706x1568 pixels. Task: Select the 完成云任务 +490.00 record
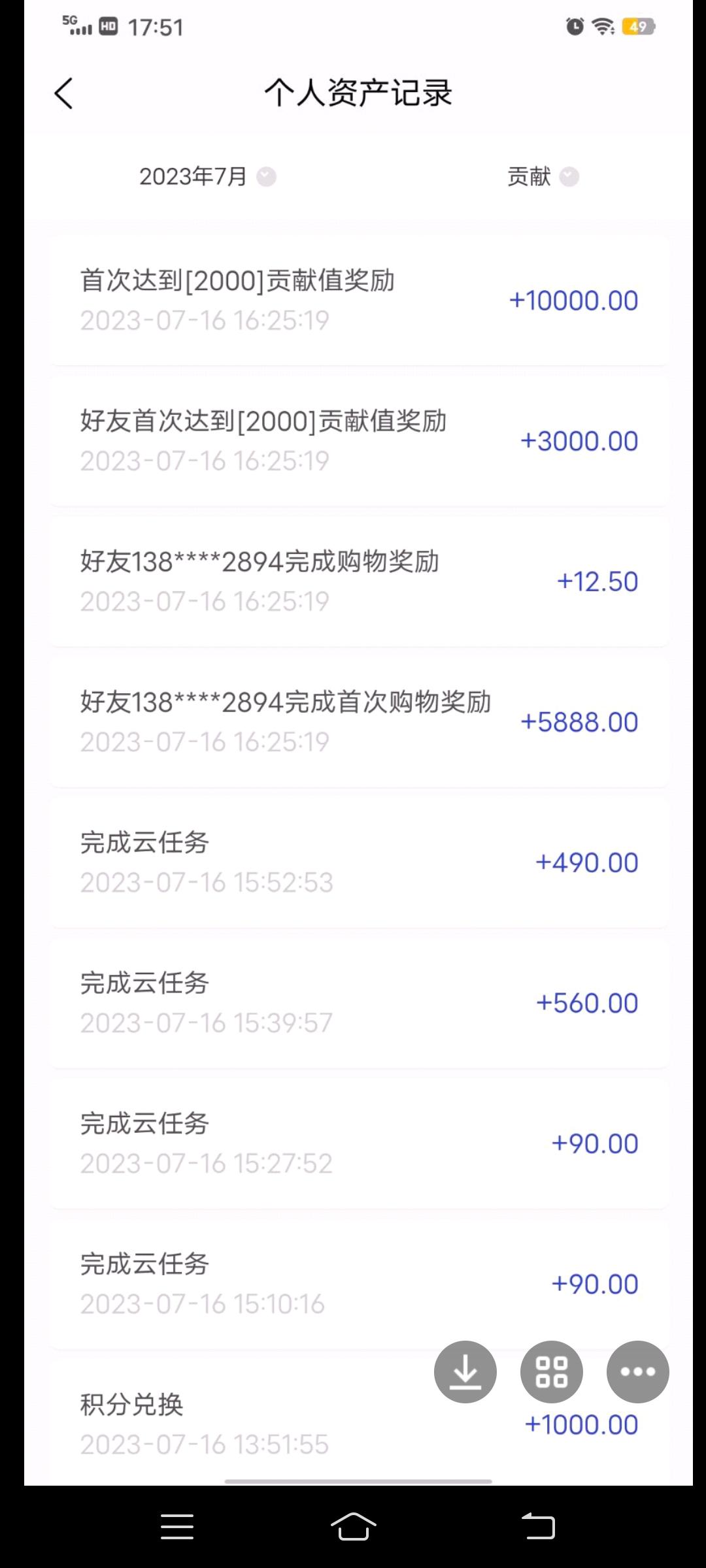pos(353,861)
